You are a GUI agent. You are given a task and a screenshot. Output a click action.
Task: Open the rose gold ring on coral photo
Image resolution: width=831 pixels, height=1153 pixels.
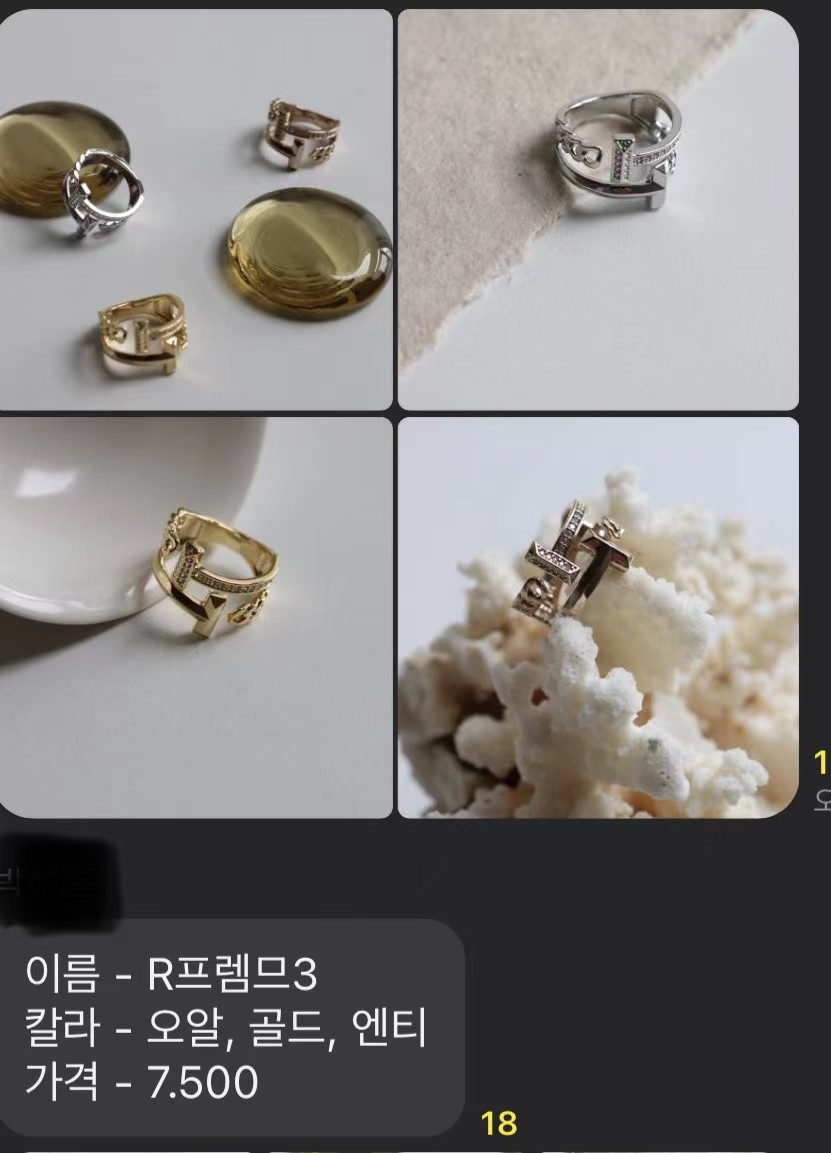[598, 617]
